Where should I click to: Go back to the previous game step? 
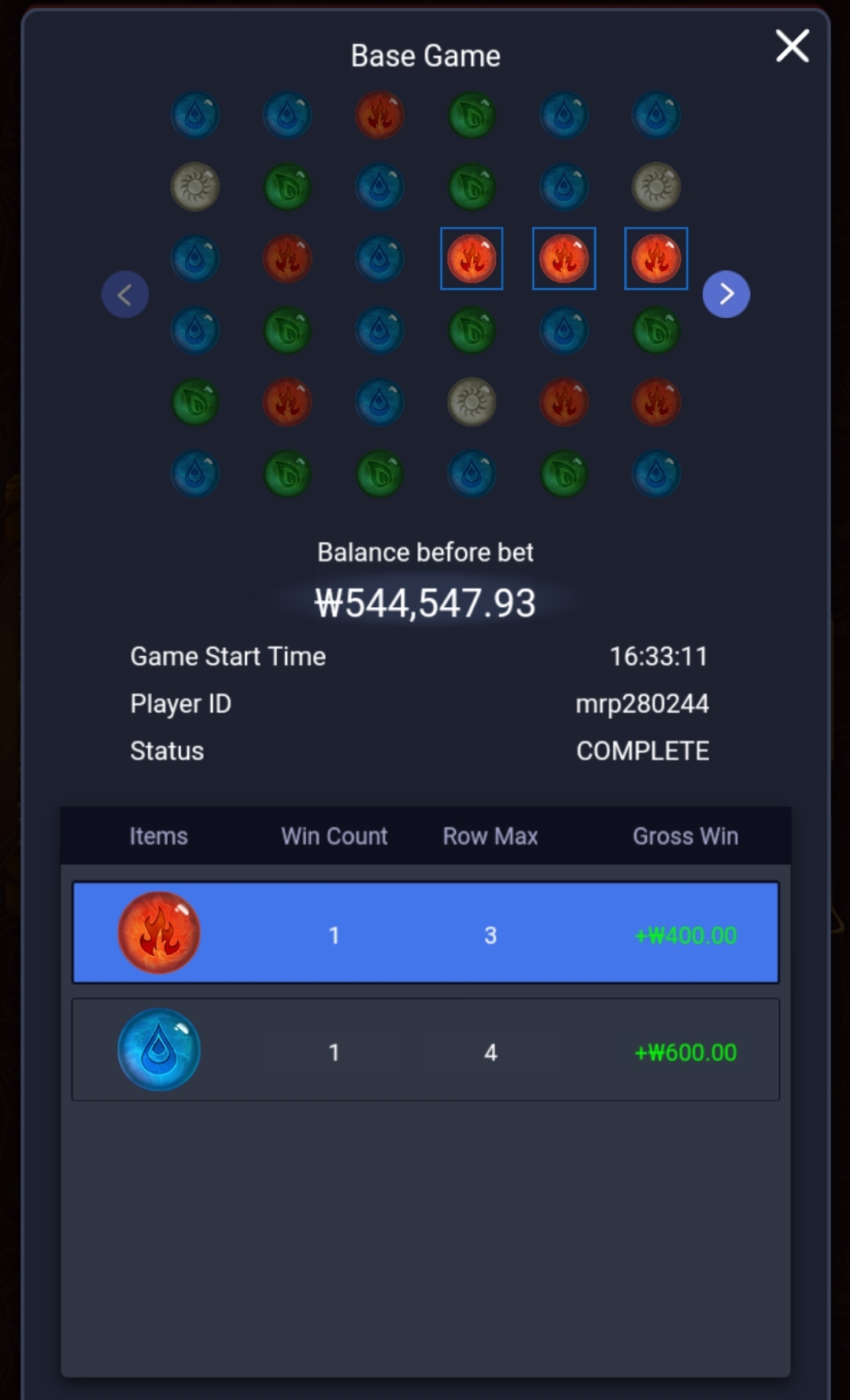(x=125, y=294)
